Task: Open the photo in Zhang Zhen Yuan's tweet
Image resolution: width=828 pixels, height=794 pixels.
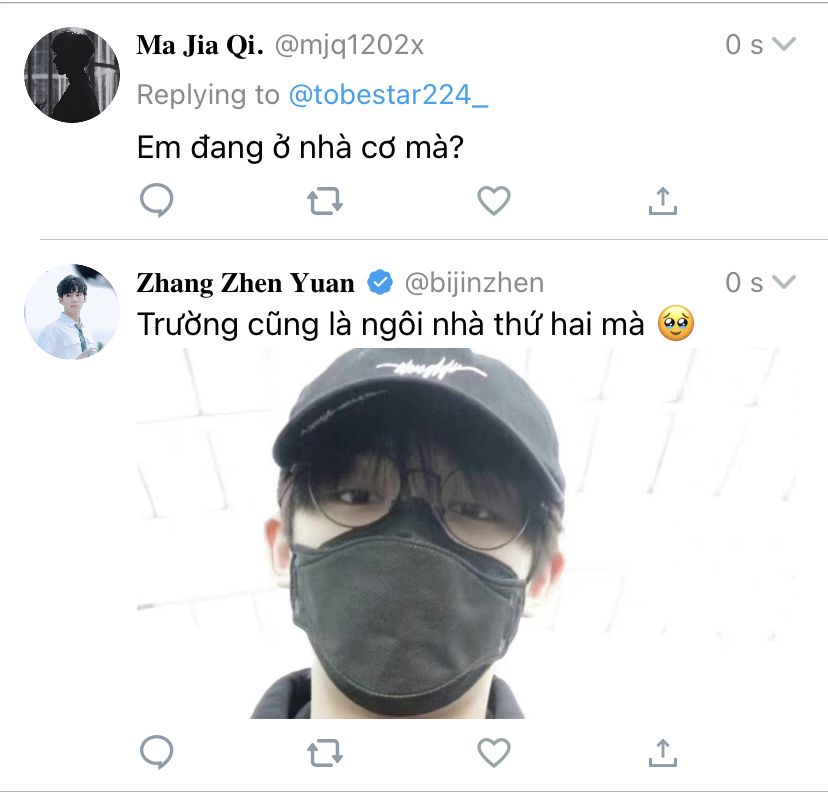Action: tap(466, 532)
